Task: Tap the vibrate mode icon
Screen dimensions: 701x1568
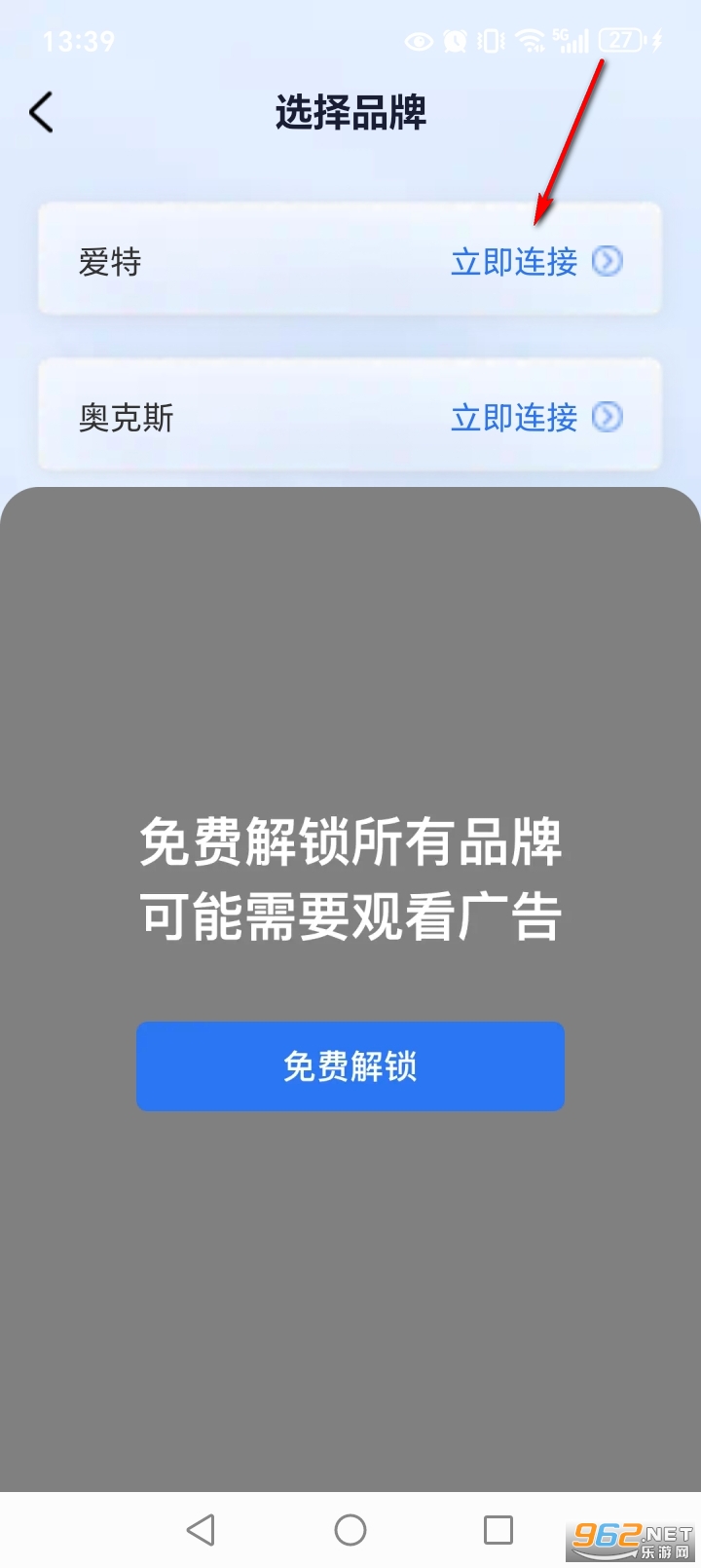Action: [x=490, y=41]
